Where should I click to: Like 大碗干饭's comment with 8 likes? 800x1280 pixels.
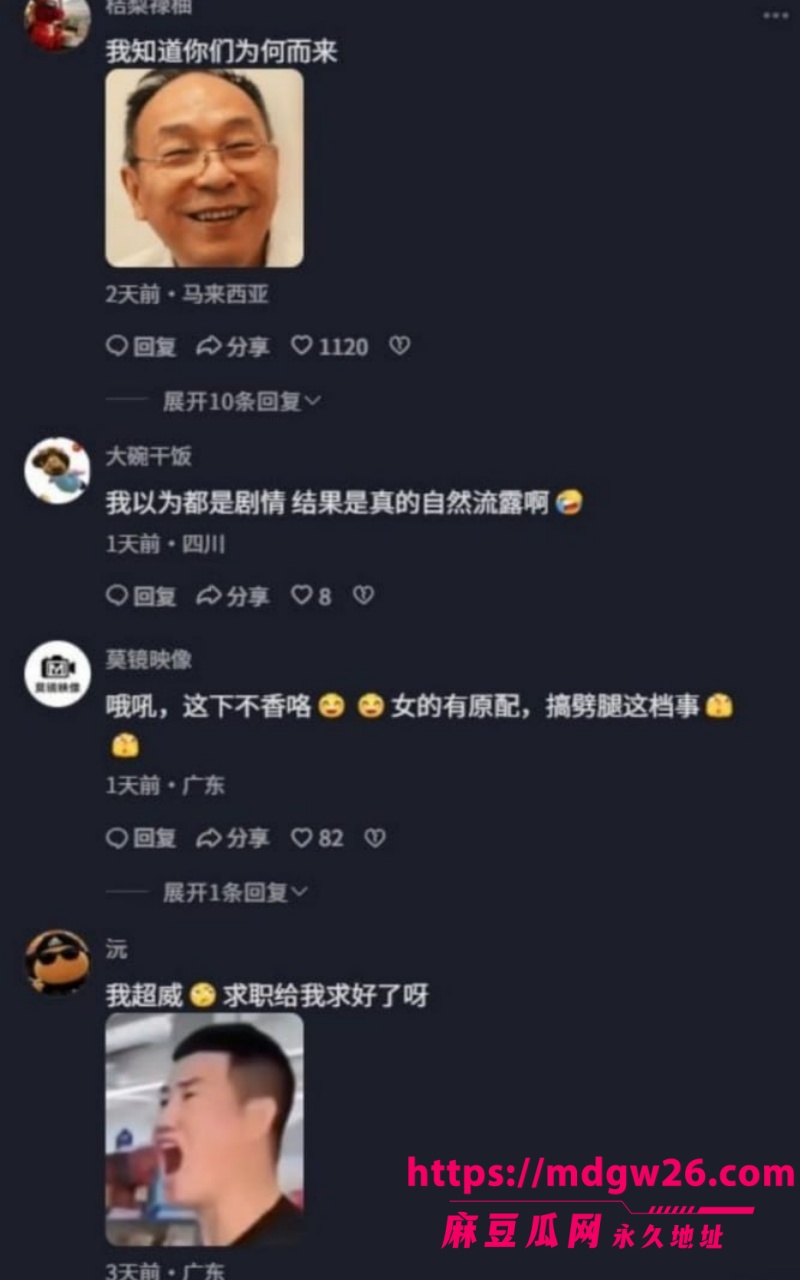coord(311,596)
